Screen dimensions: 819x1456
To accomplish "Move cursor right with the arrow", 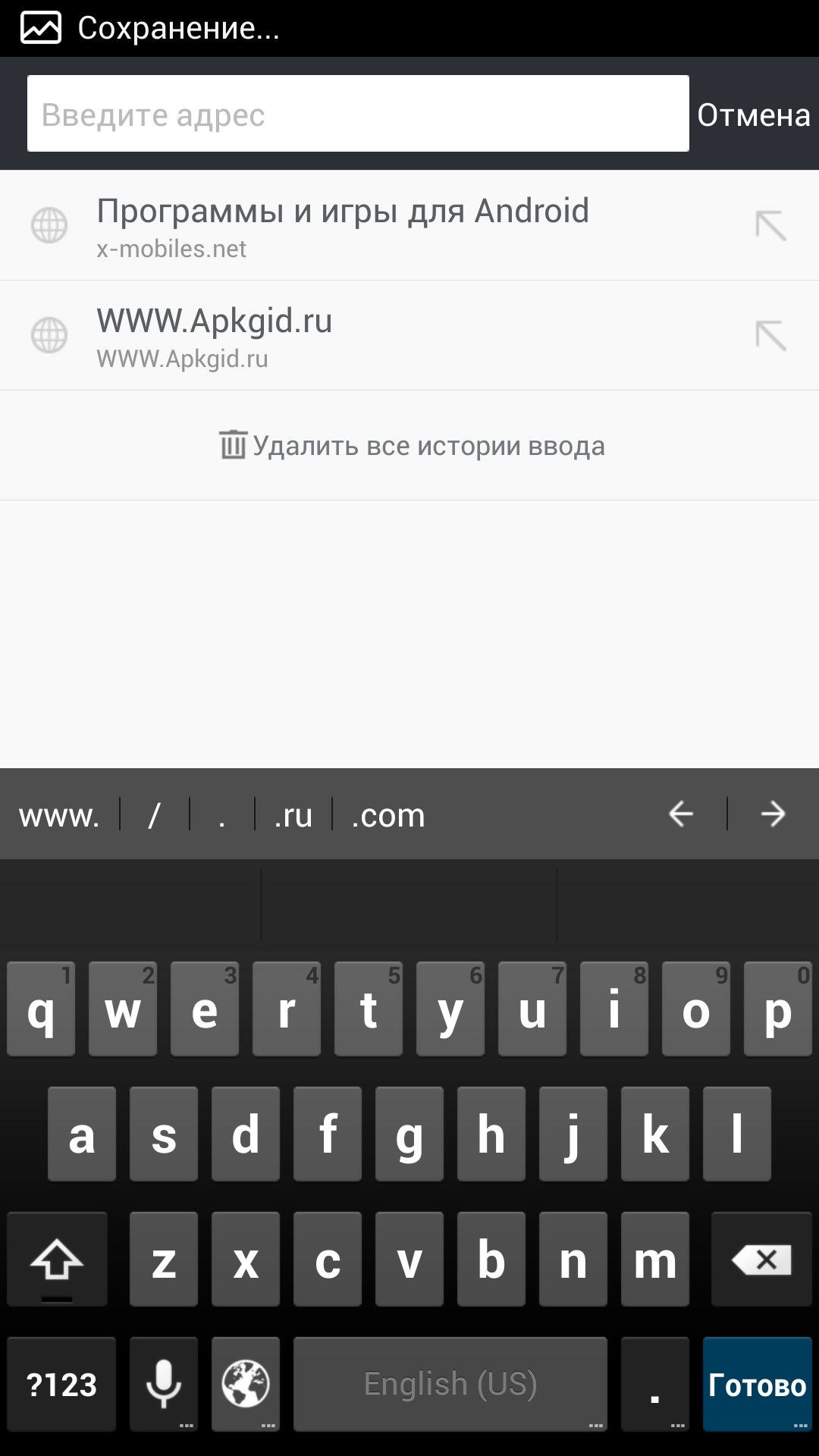I will 773,814.
